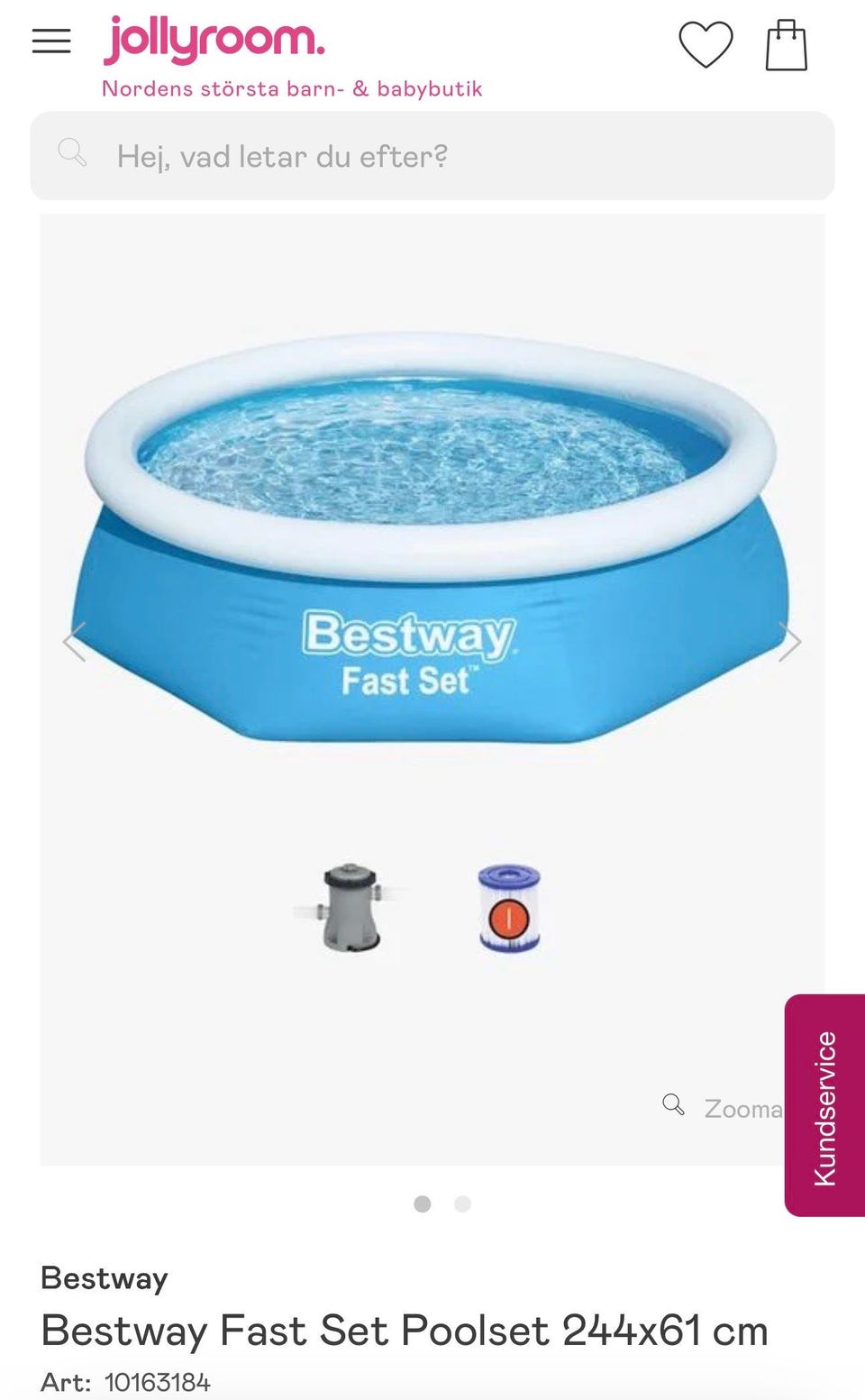Tap the "Hej, vad letar du efter?" search field
The width and height of the screenshot is (865, 1400).
click(432, 156)
